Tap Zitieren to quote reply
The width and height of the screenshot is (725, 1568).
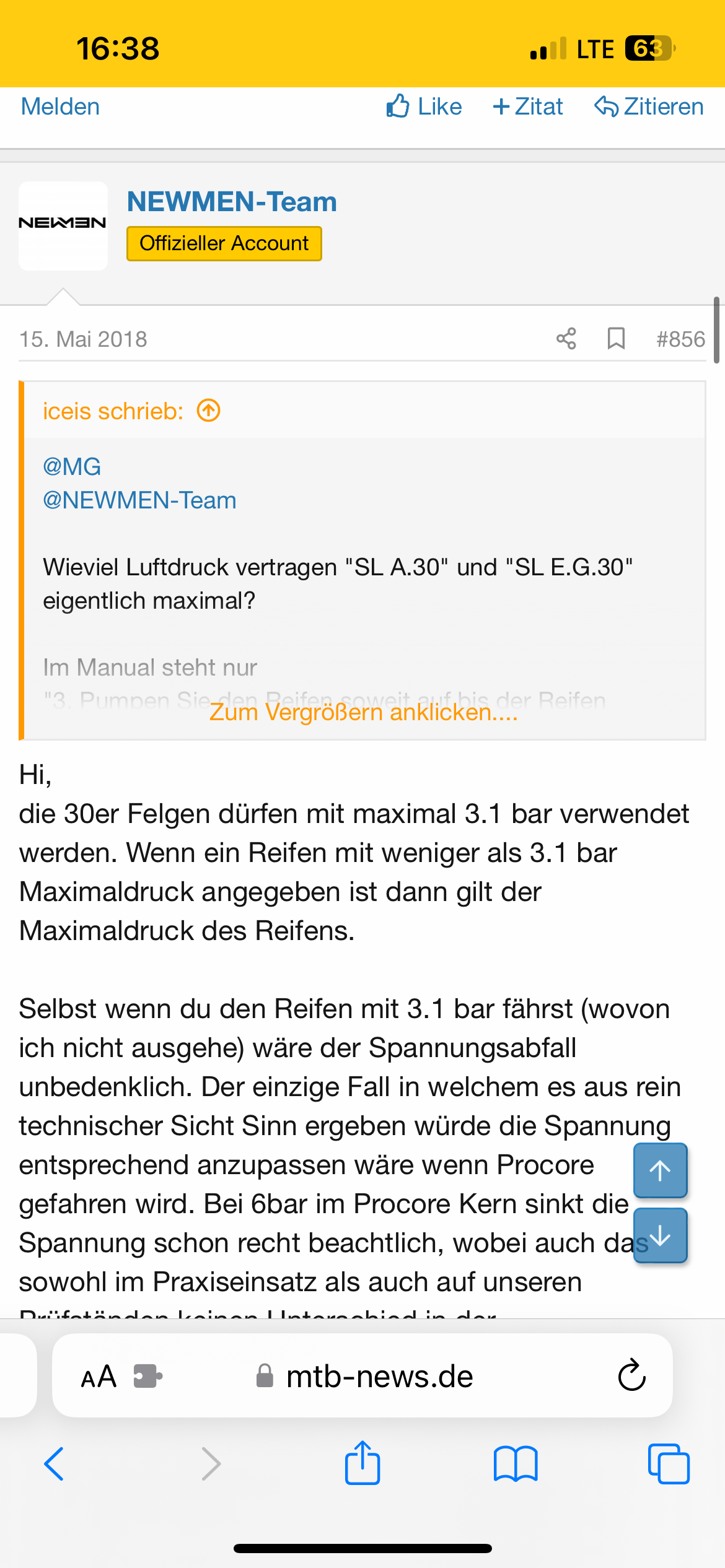point(649,107)
